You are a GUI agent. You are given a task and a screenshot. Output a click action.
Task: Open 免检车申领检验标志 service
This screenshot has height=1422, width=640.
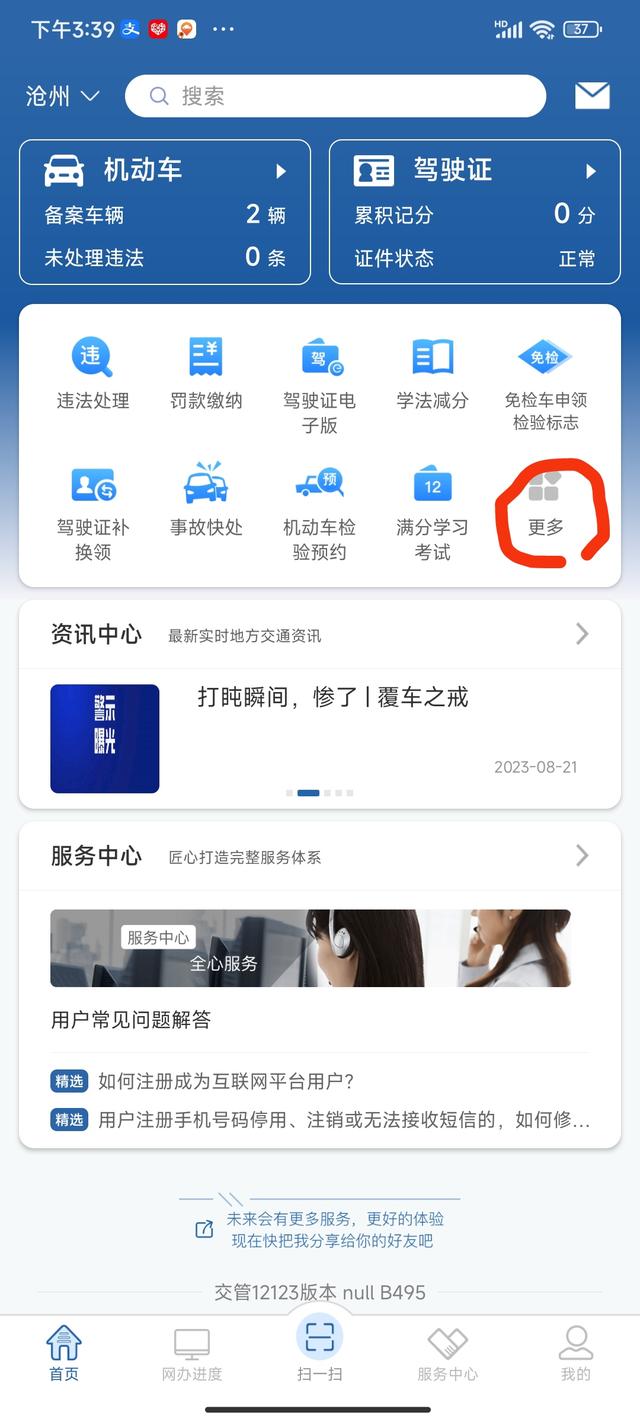click(545, 385)
